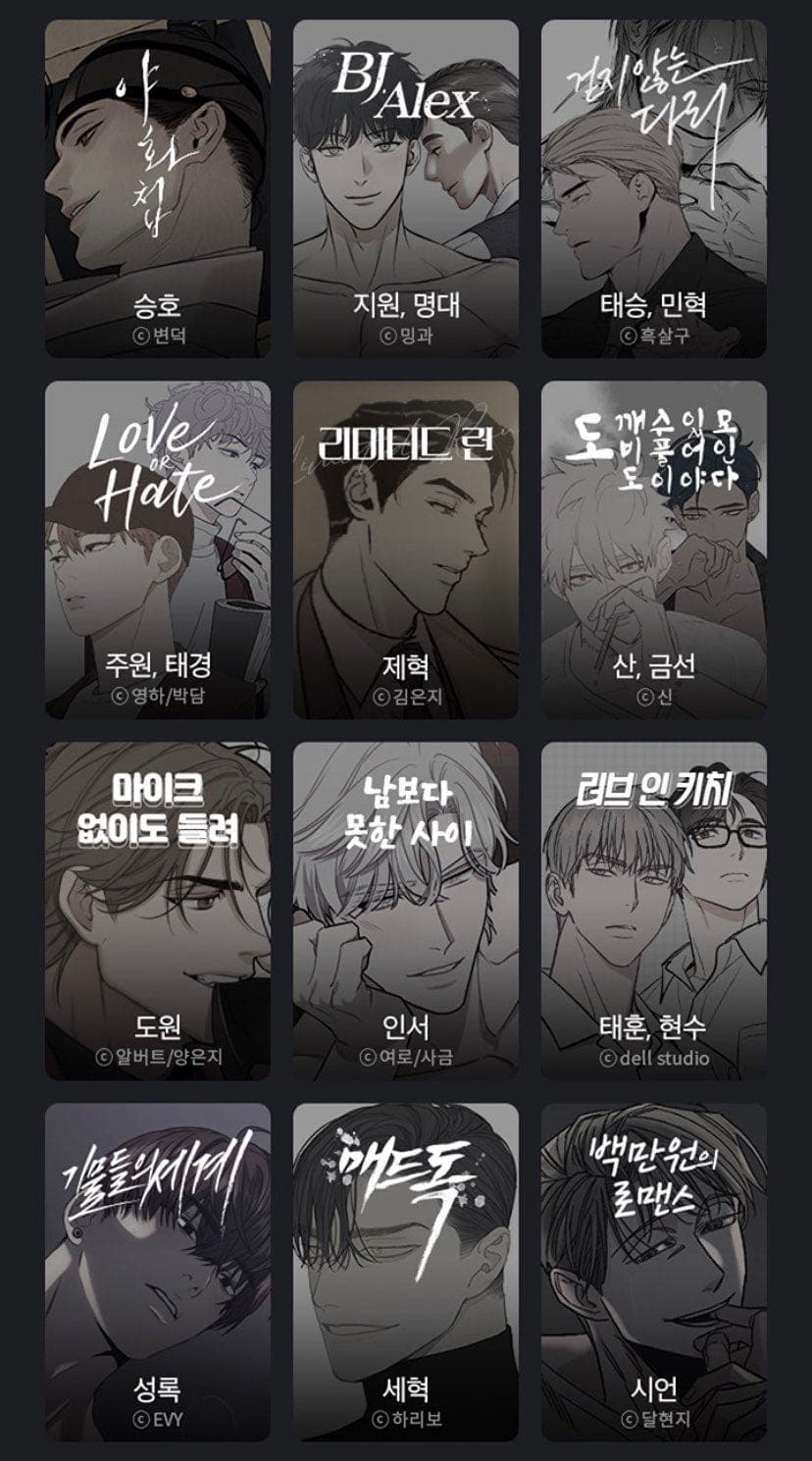Choose the 태승, 민혁 card
This screenshot has width=812, height=1461.
[x=654, y=188]
